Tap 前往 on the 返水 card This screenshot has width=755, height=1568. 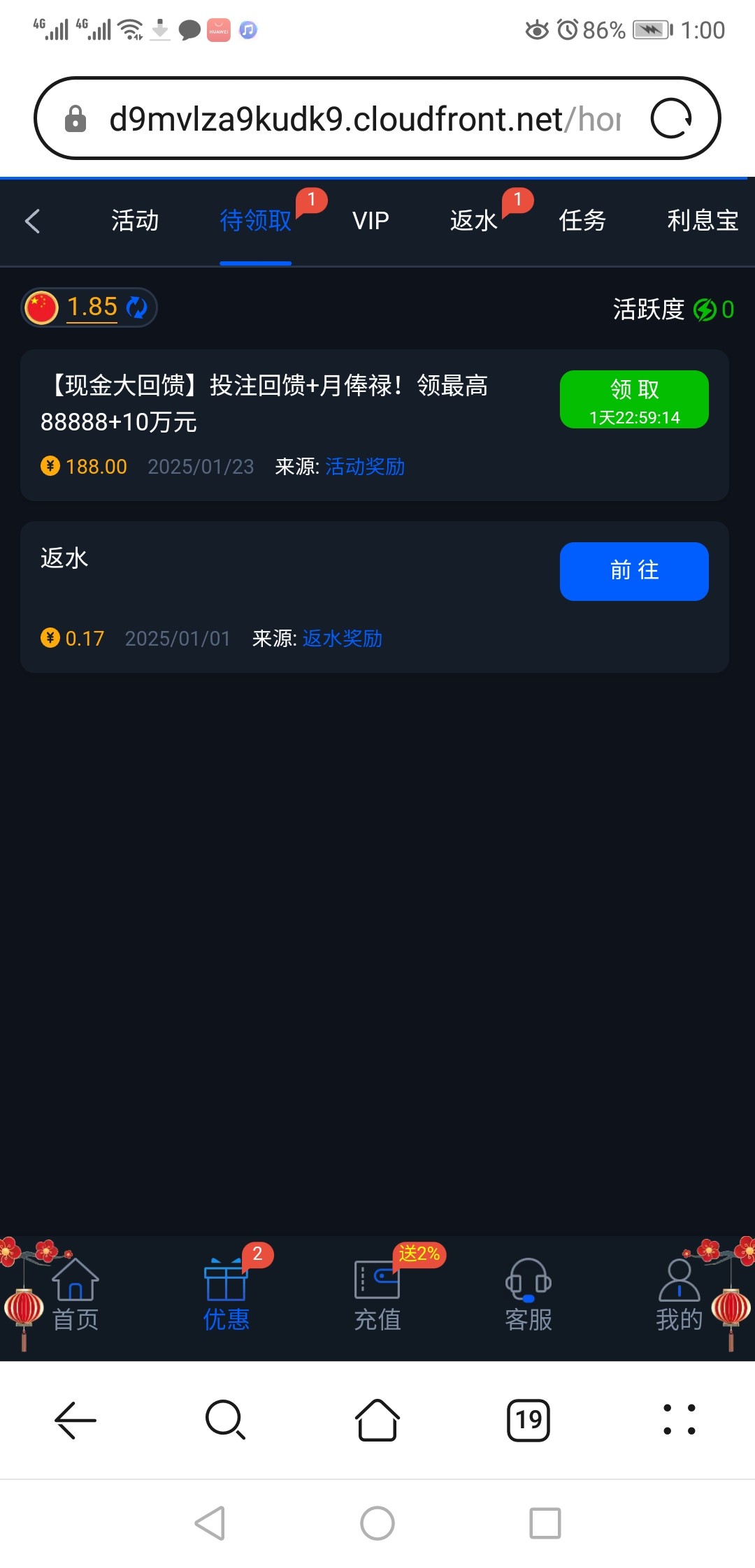pos(634,571)
